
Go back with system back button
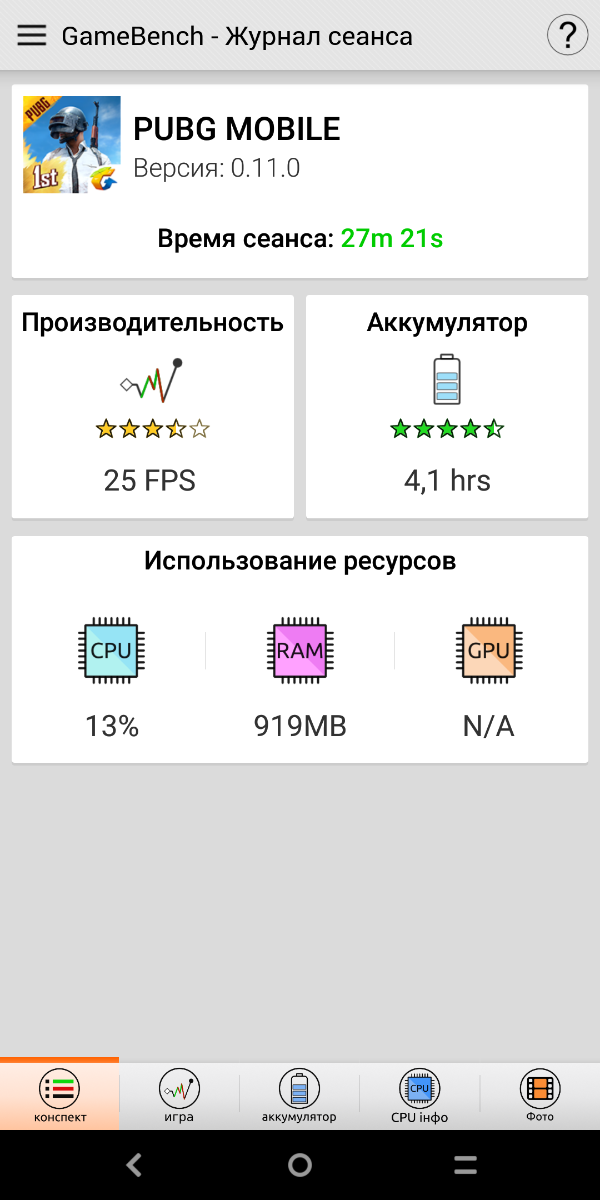(134, 1165)
